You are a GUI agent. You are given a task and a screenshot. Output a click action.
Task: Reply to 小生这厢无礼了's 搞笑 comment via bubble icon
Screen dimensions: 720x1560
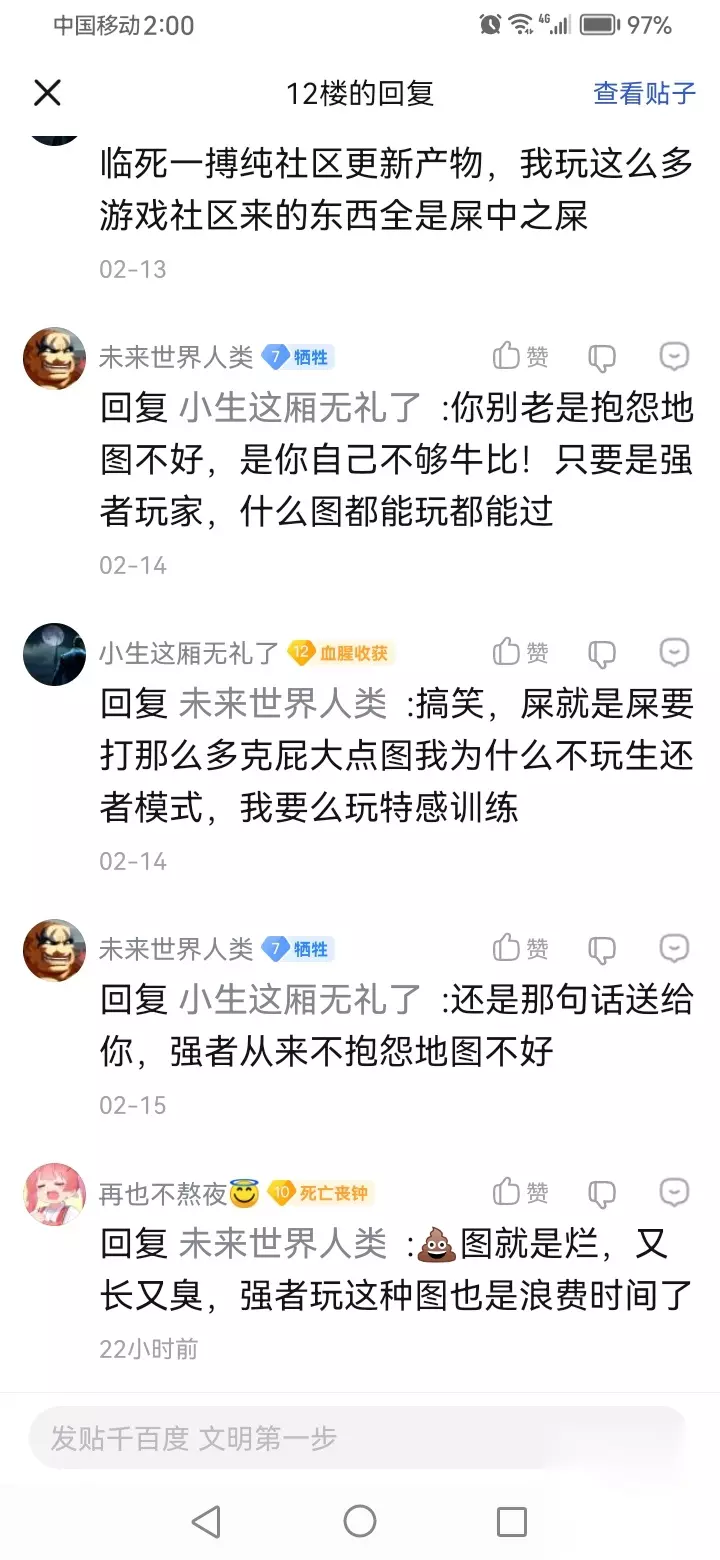675,653
